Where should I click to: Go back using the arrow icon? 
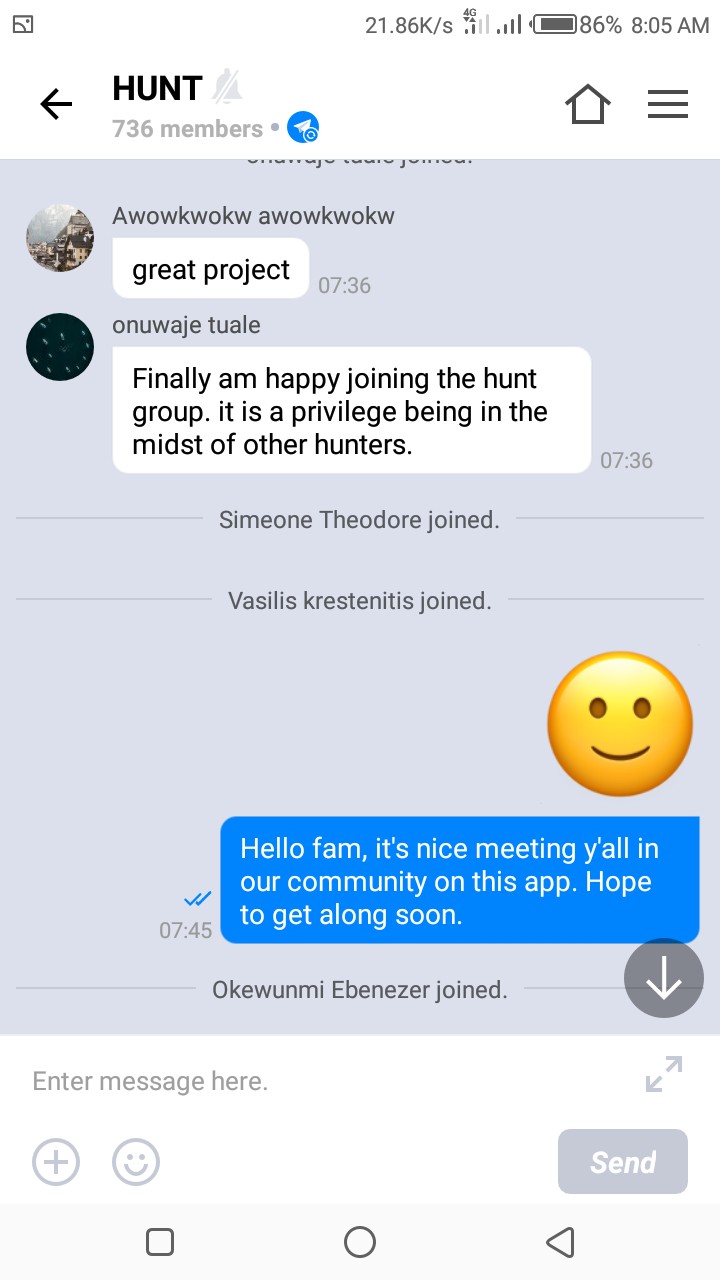[56, 104]
